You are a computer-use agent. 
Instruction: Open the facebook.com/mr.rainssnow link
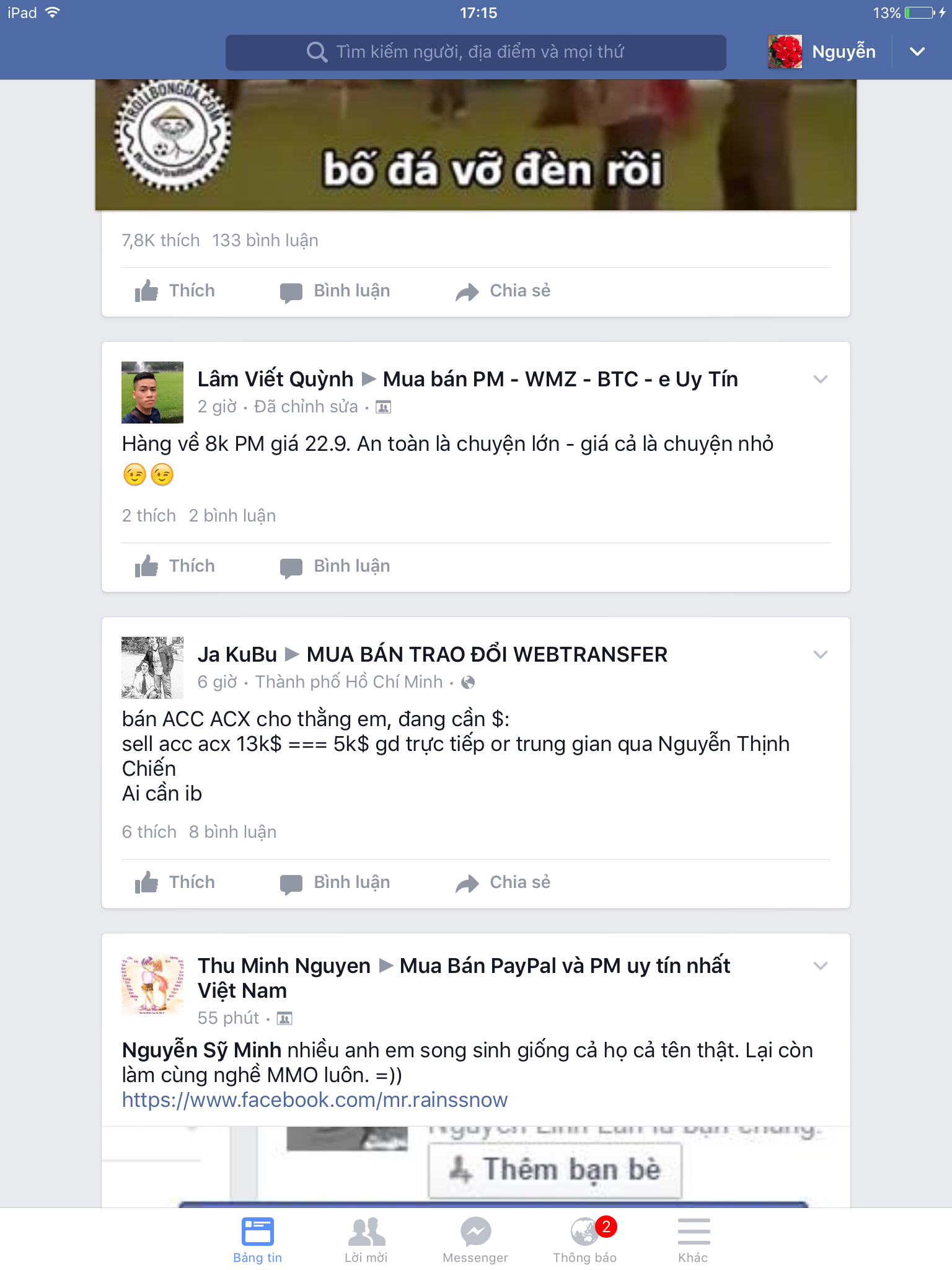314,1099
